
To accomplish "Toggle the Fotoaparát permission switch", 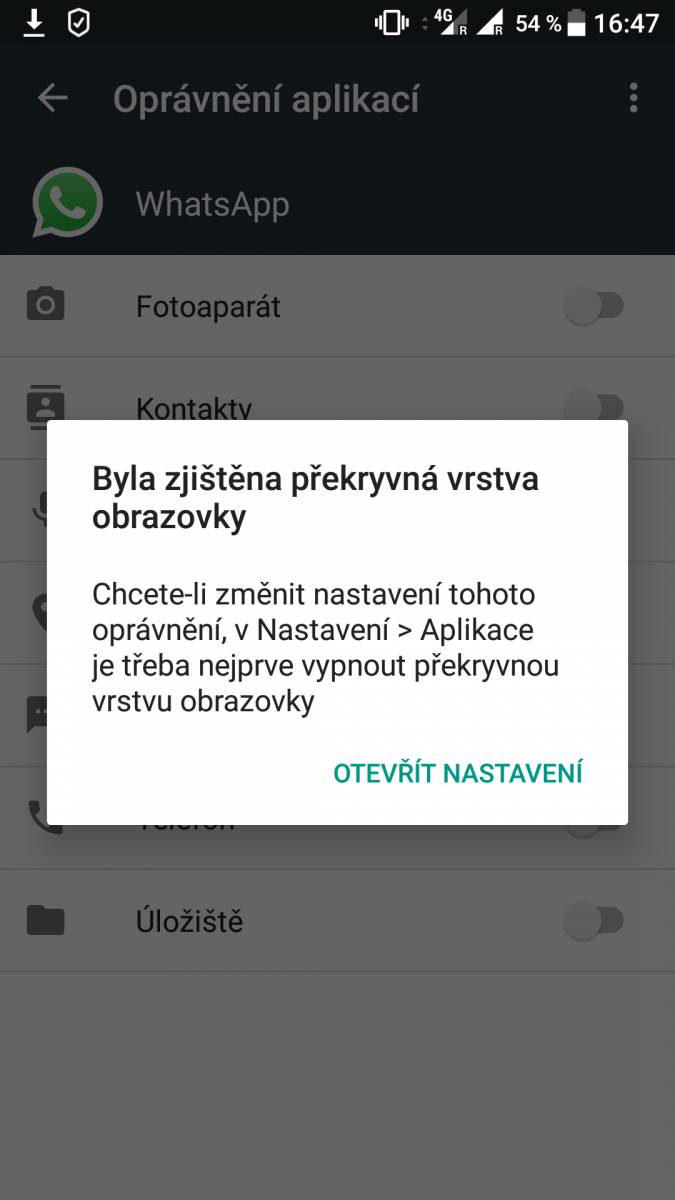I will click(x=594, y=306).
